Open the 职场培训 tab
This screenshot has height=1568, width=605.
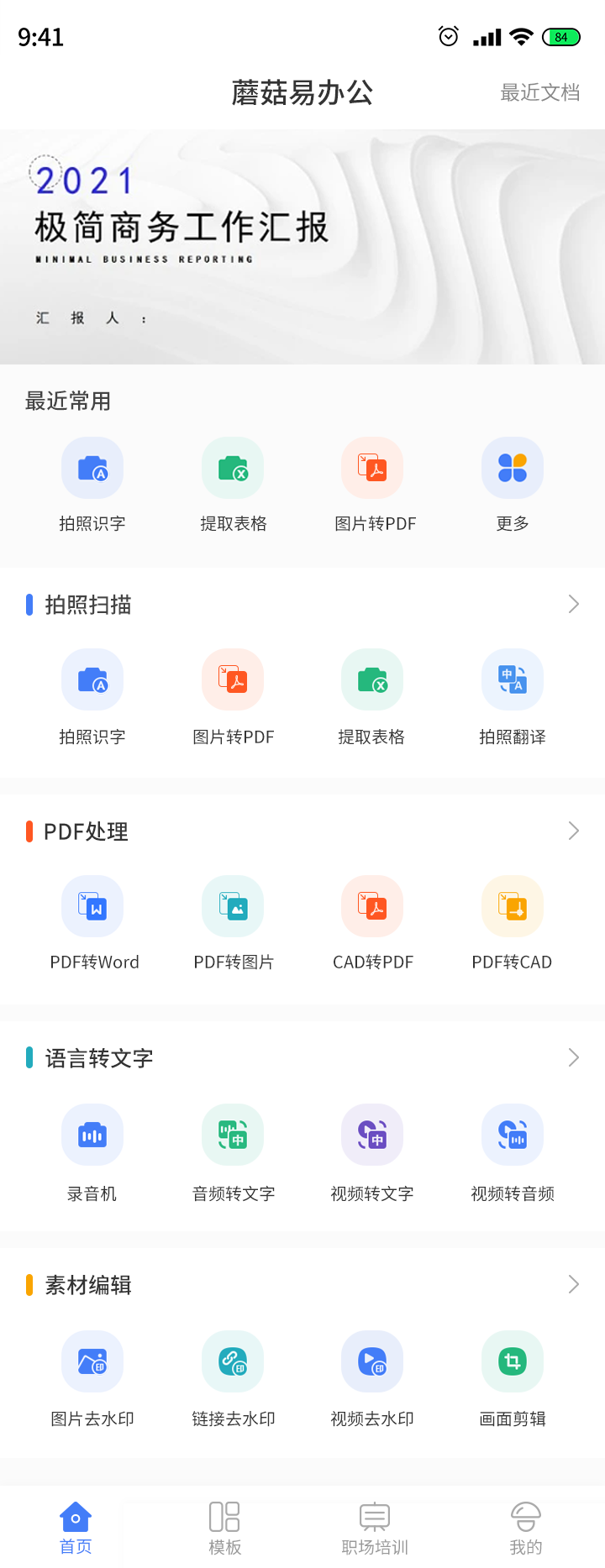(x=373, y=1527)
